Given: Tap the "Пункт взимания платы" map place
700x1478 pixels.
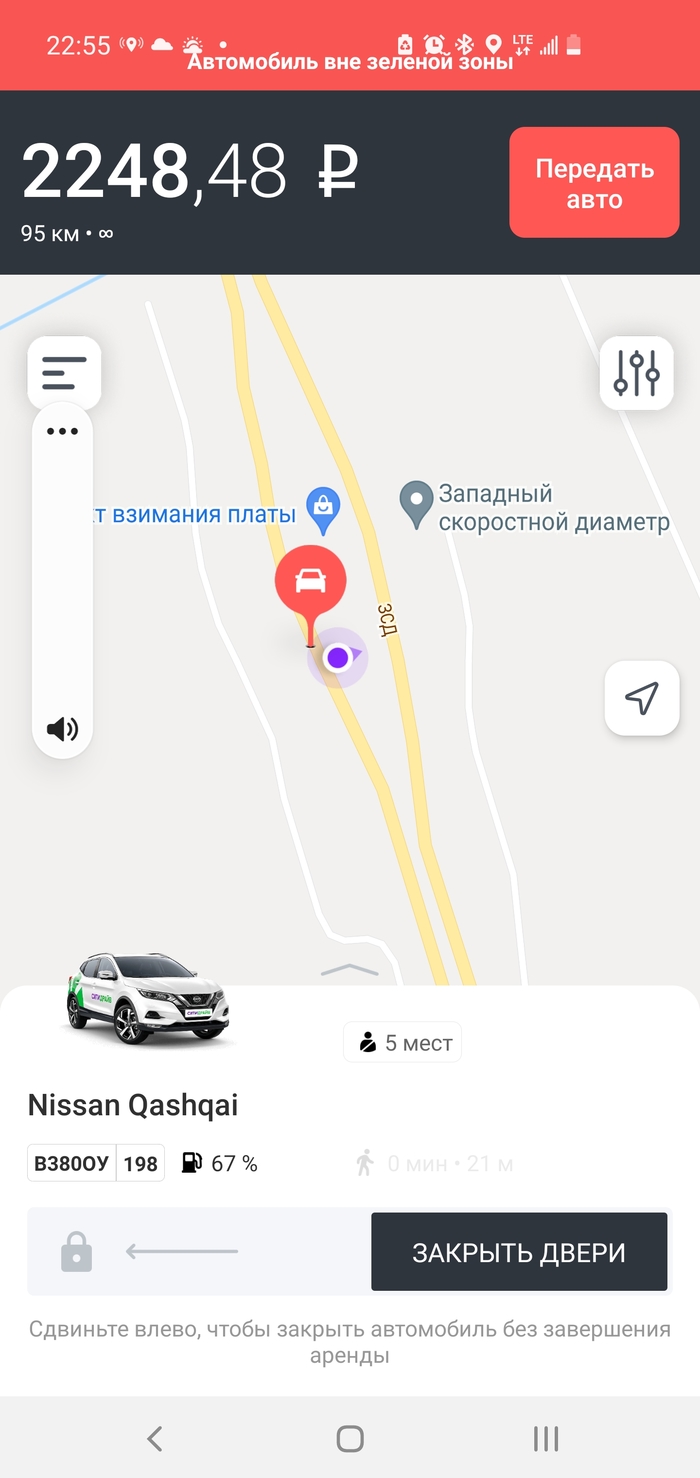Looking at the screenshot, I should coord(323,512).
